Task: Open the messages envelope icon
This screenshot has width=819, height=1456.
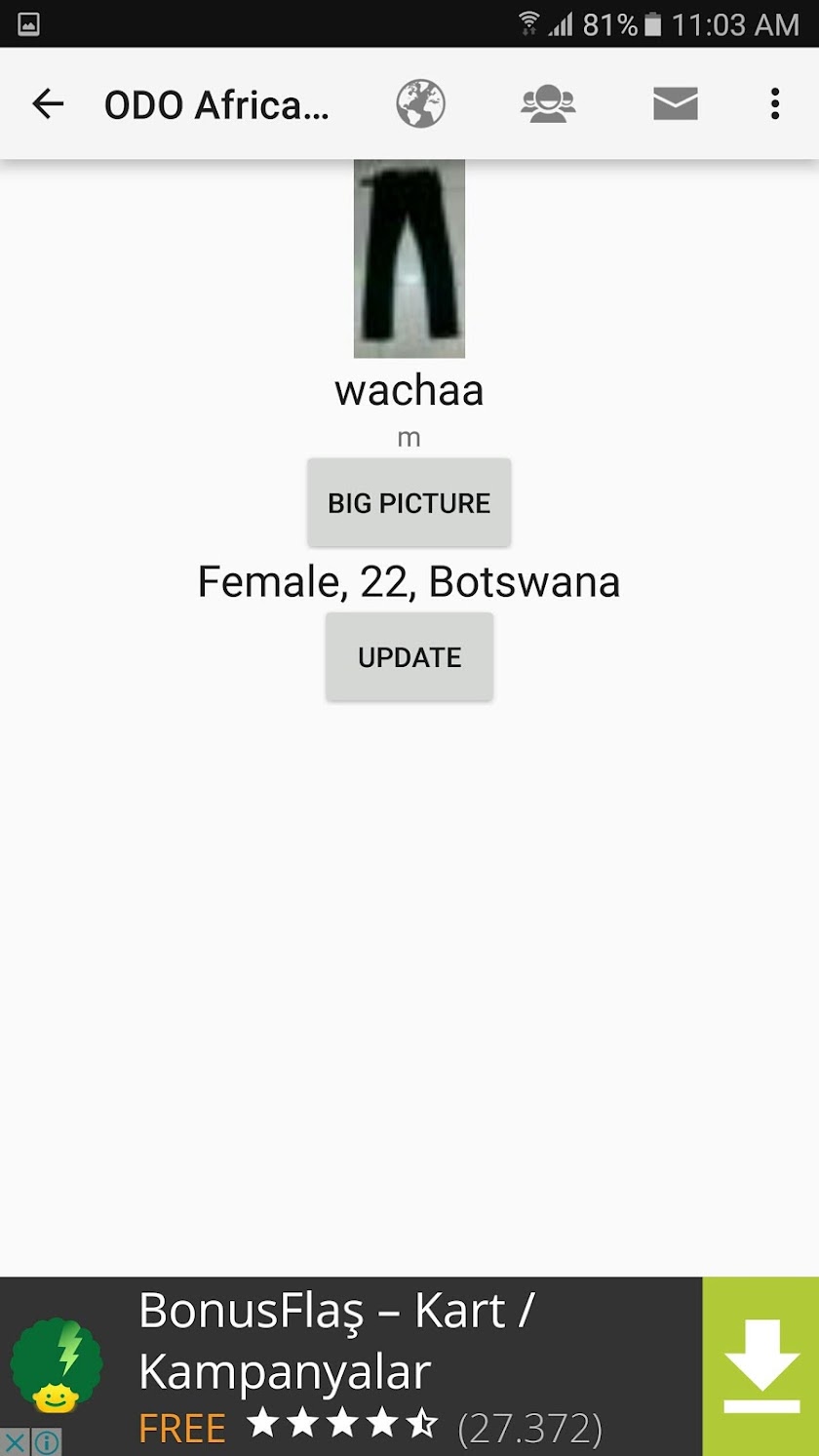Action: click(x=675, y=103)
